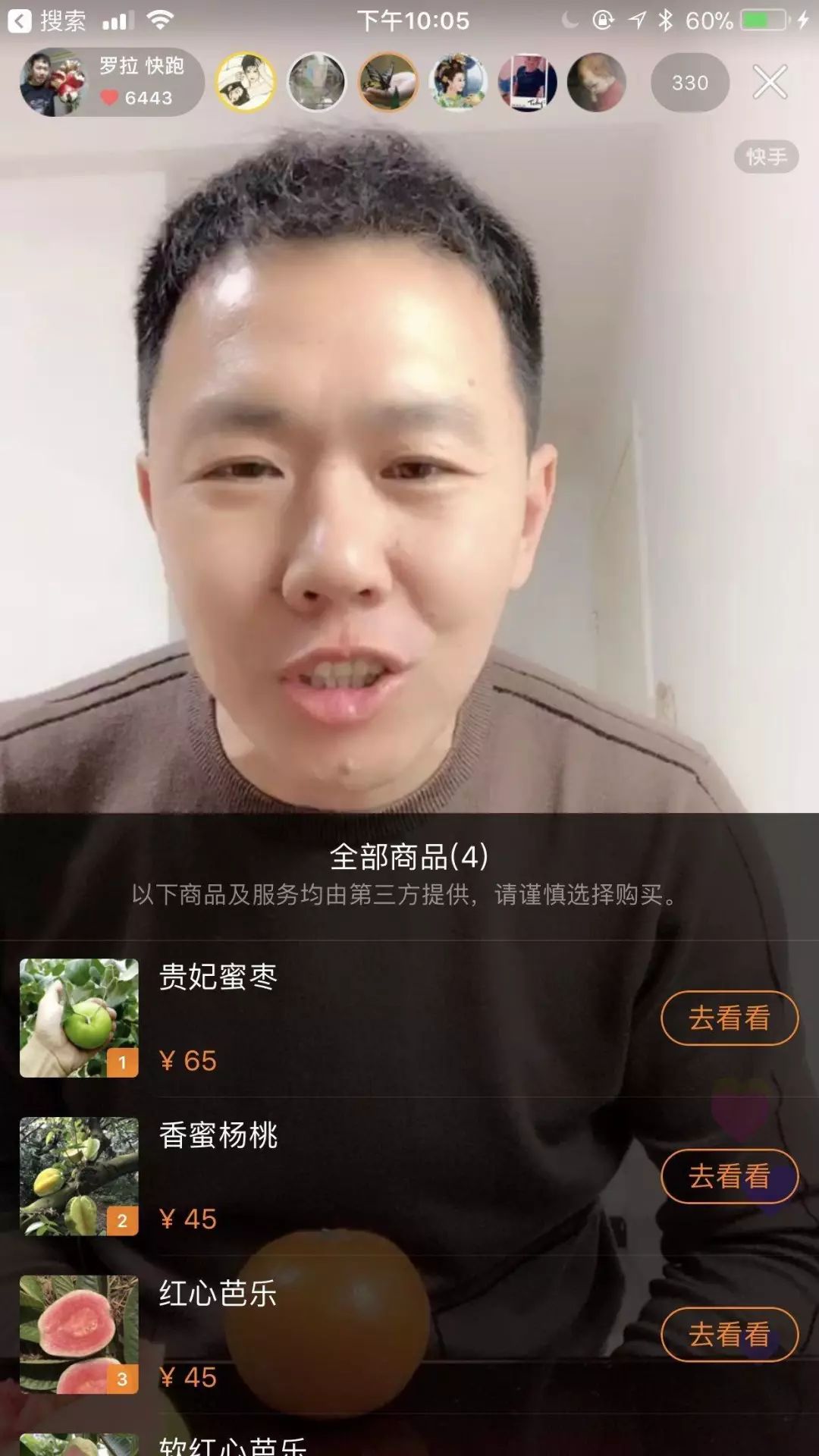Open the first viewer avatar with yellow ring

coord(245,82)
